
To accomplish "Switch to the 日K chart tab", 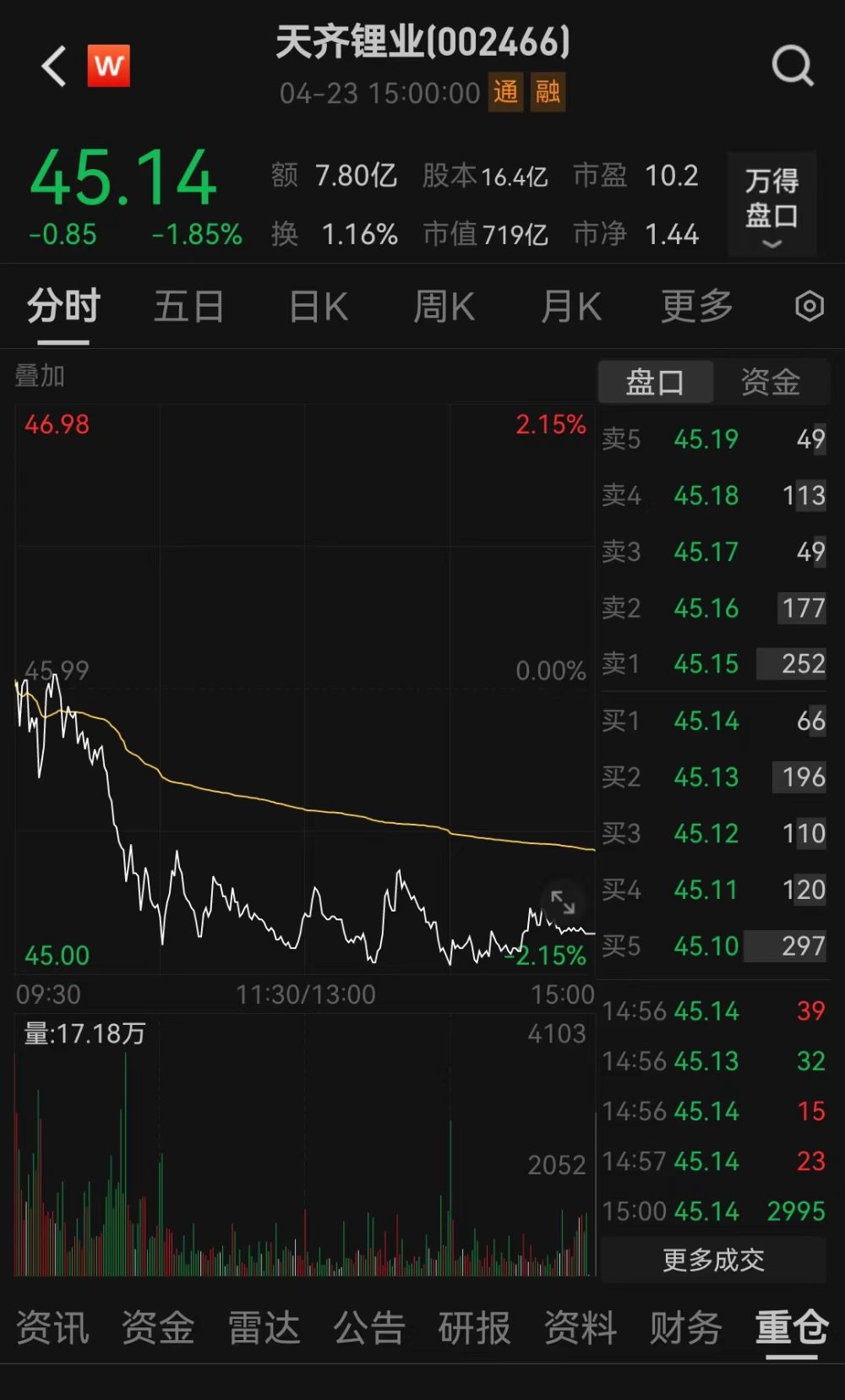I will pyautogui.click(x=319, y=307).
